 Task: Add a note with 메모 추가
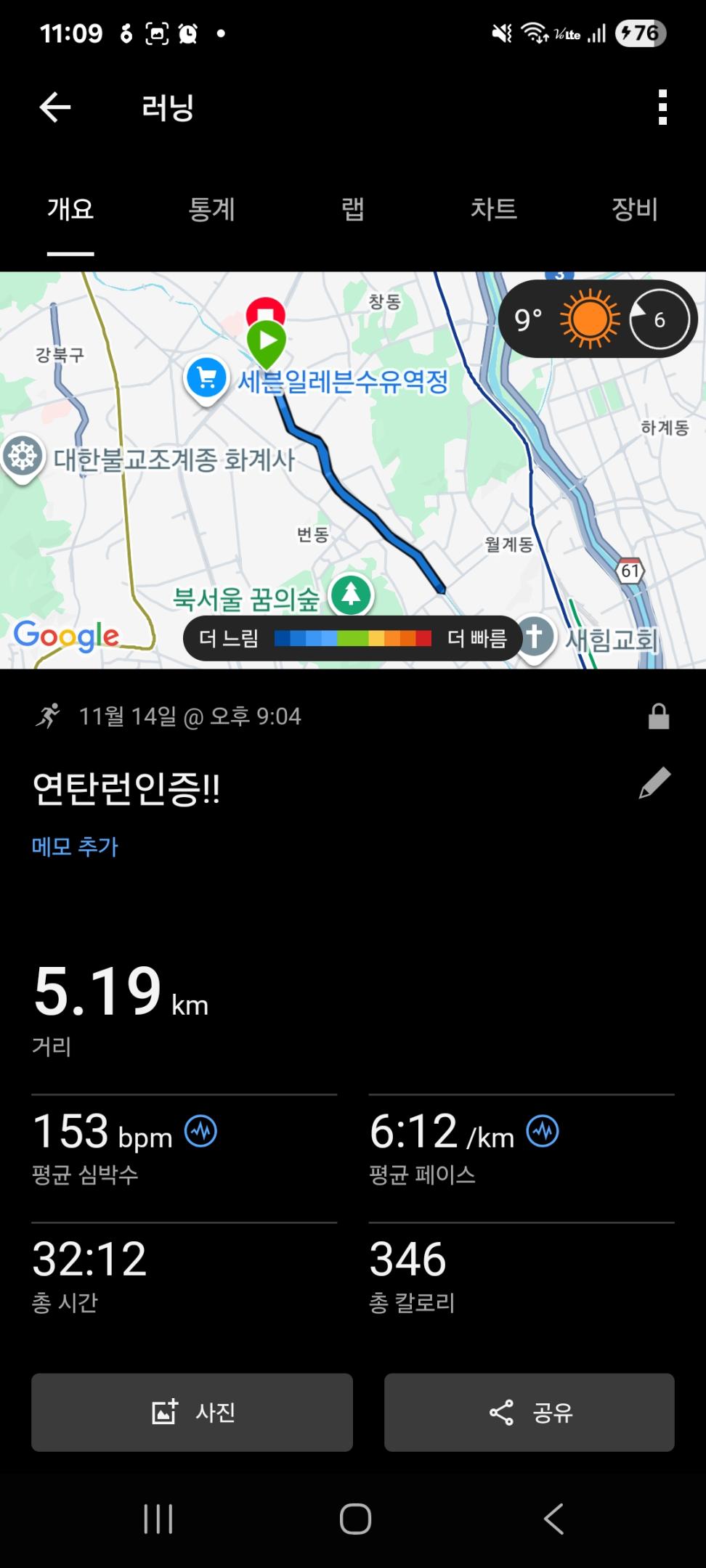pos(76,845)
